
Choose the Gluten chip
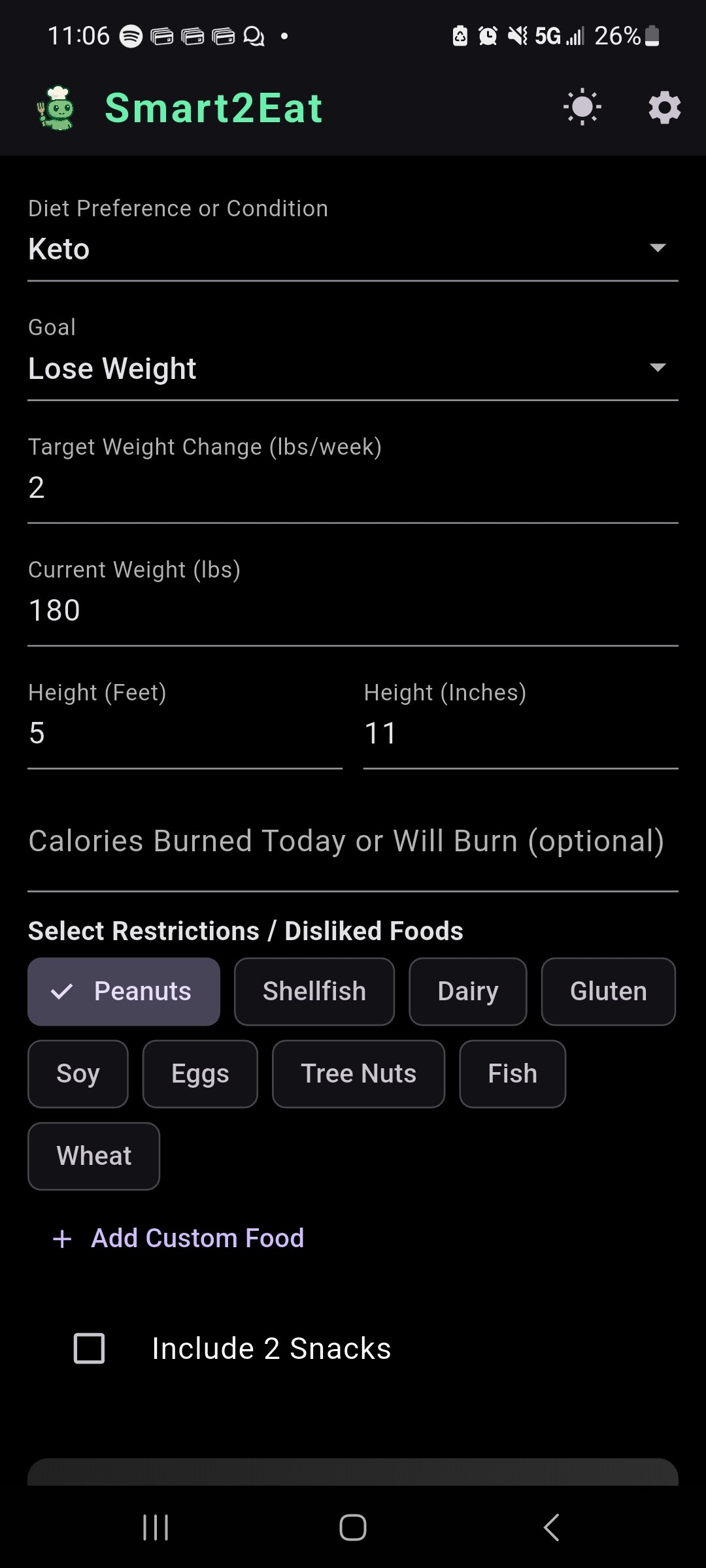tap(608, 992)
